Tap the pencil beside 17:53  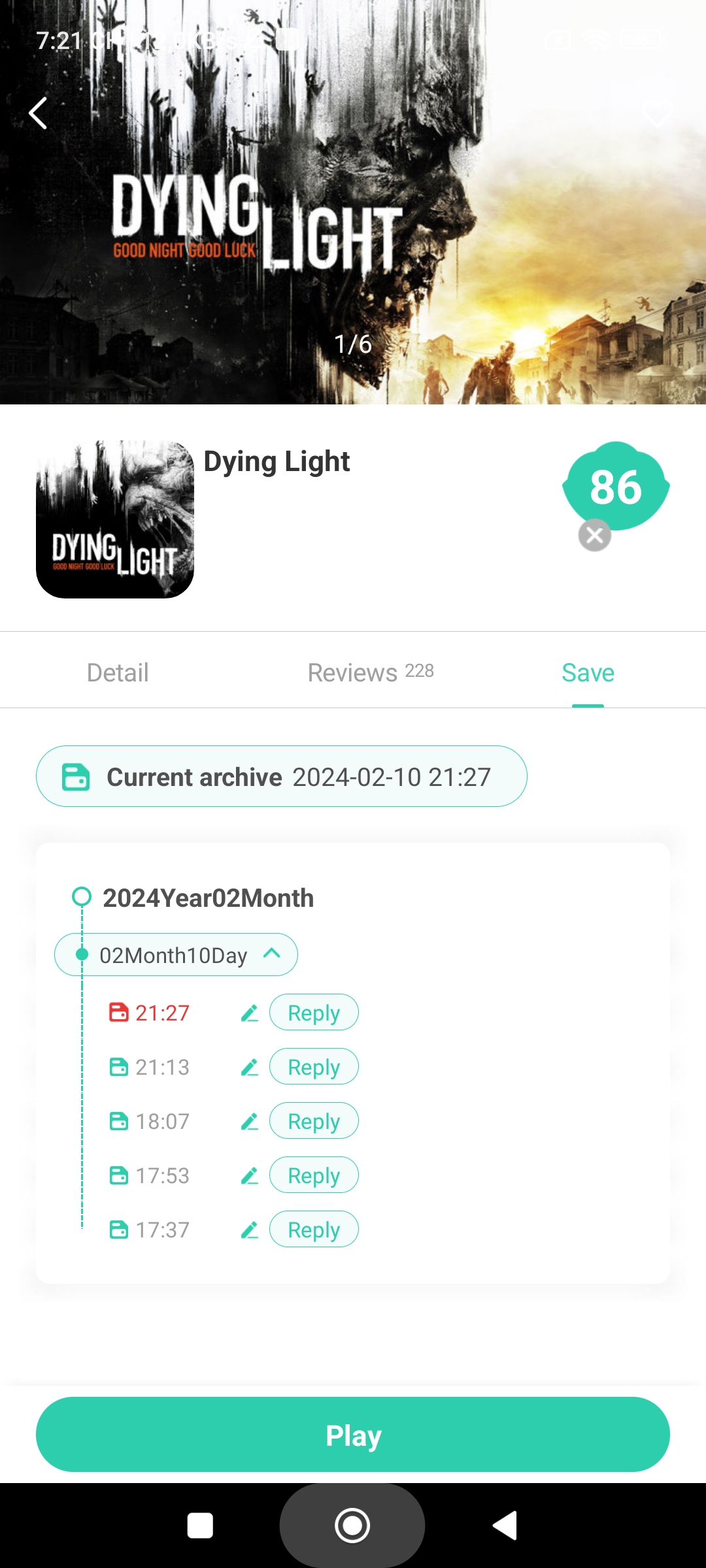(x=250, y=1176)
